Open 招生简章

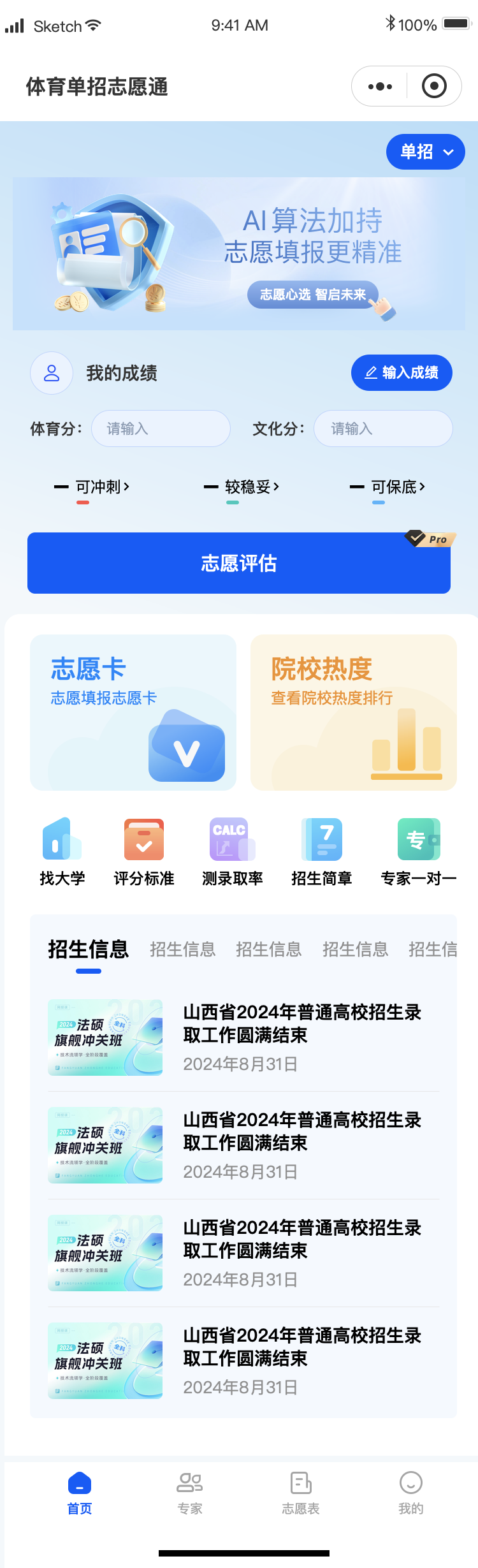[x=322, y=851]
